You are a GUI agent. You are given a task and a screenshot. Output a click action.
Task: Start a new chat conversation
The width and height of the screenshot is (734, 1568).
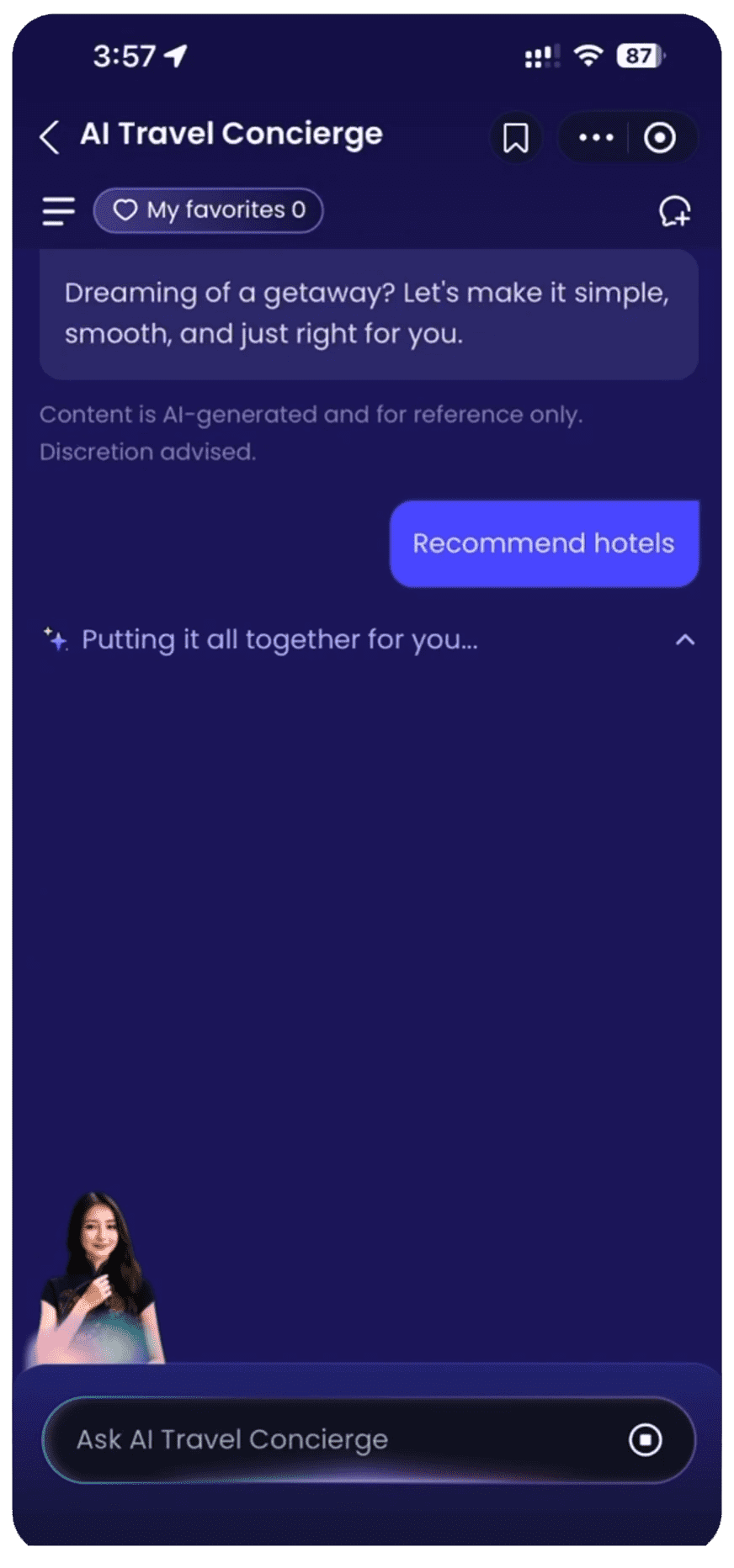(x=674, y=211)
